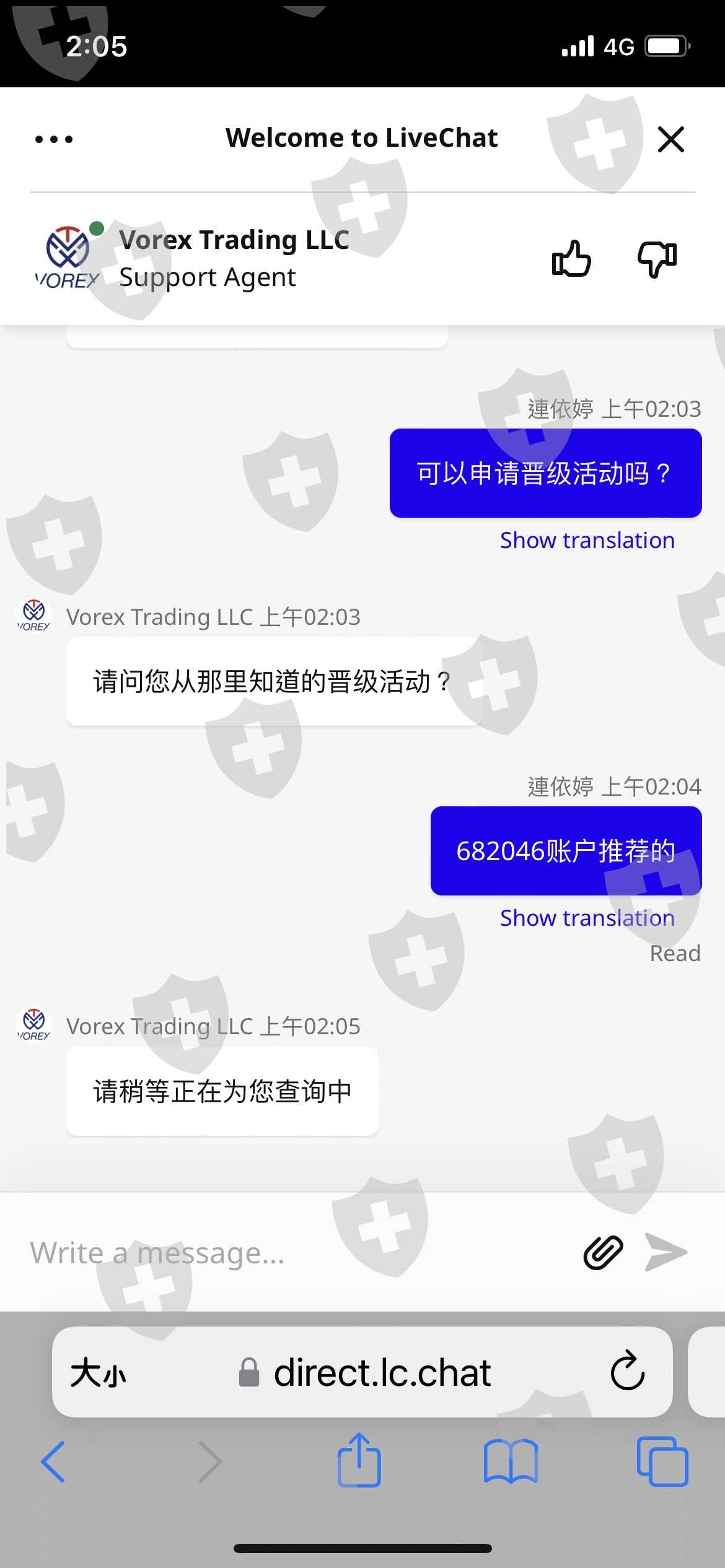Rate the agent with thumbs up

pyautogui.click(x=571, y=258)
